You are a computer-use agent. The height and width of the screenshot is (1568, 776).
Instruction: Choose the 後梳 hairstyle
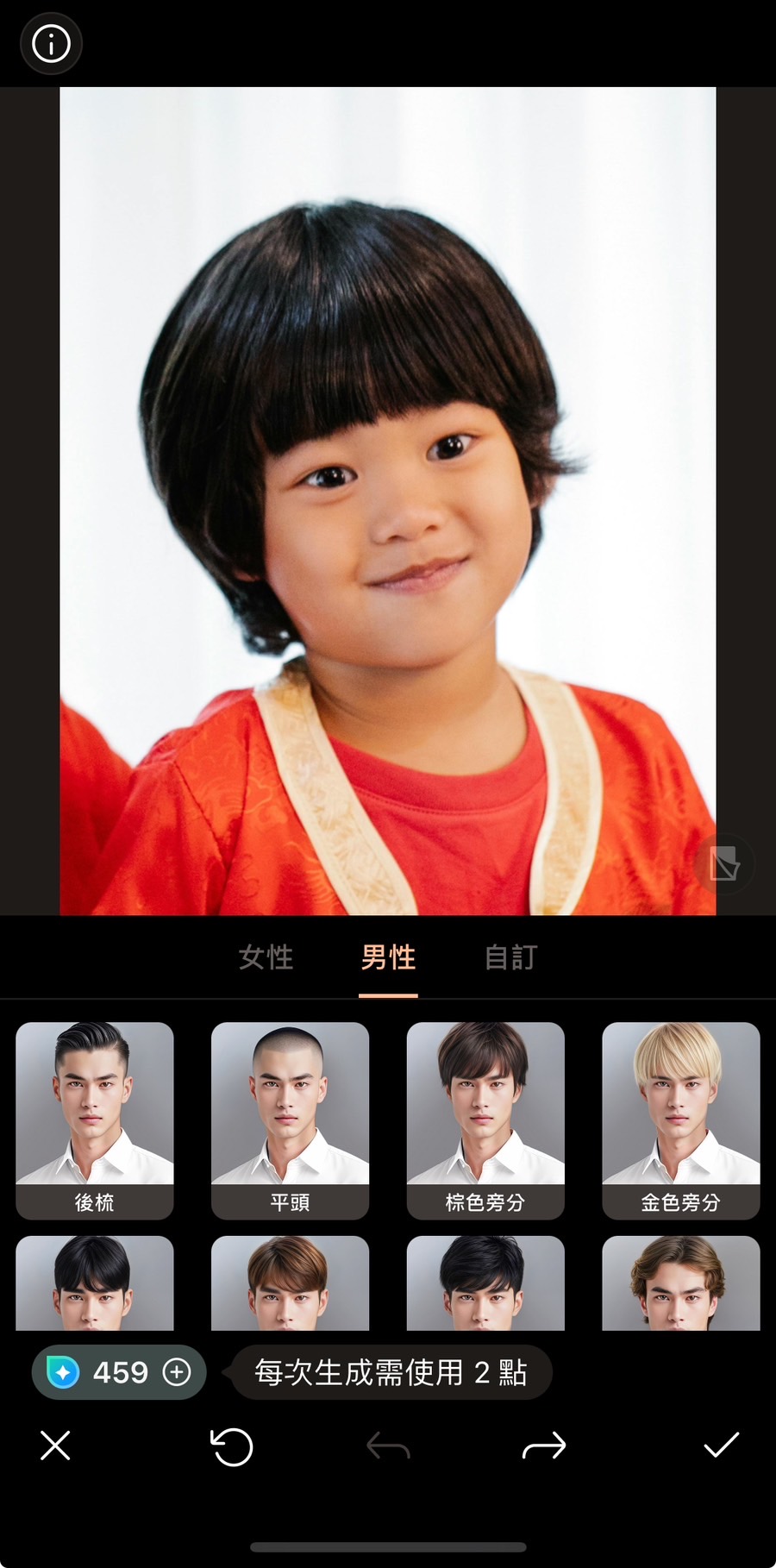tap(95, 1120)
